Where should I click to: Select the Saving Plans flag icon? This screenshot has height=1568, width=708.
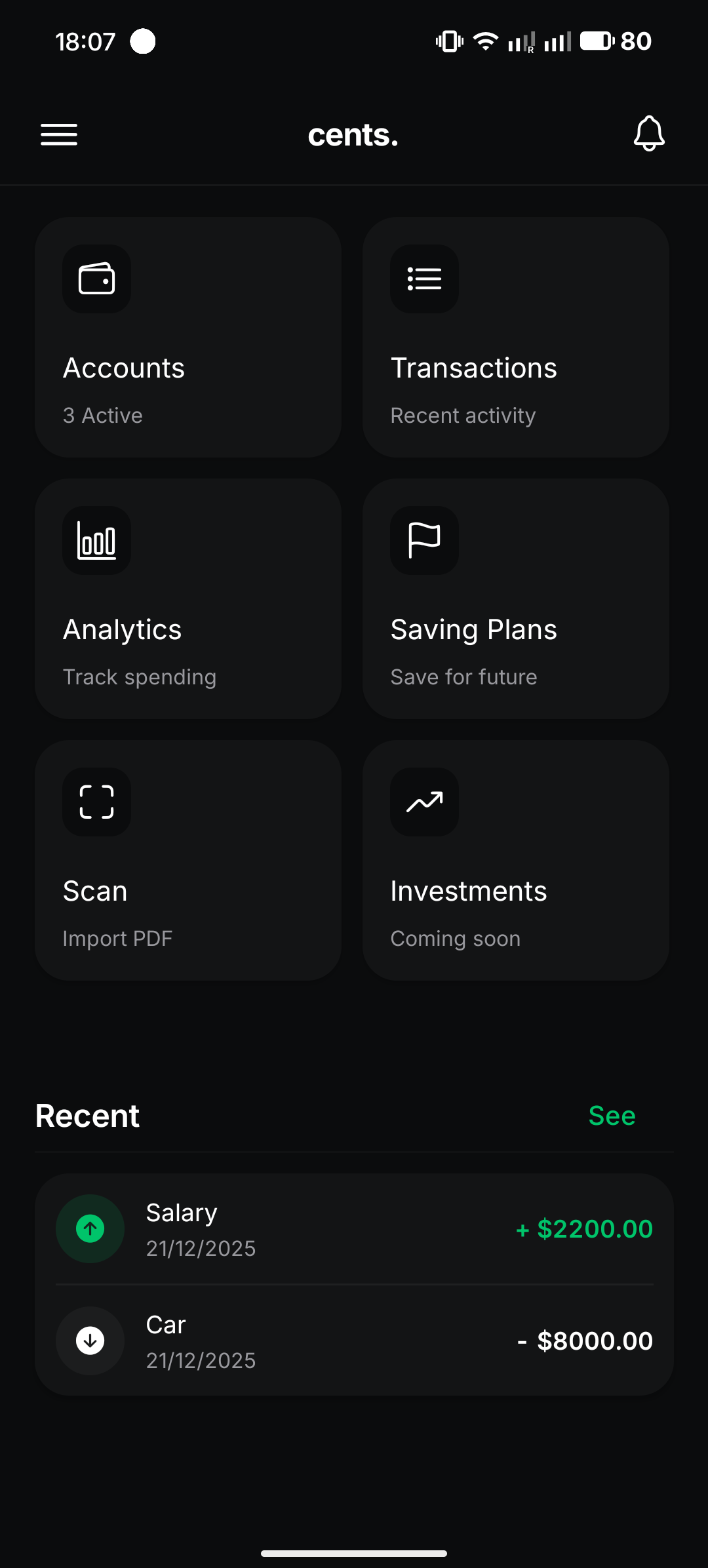click(424, 540)
